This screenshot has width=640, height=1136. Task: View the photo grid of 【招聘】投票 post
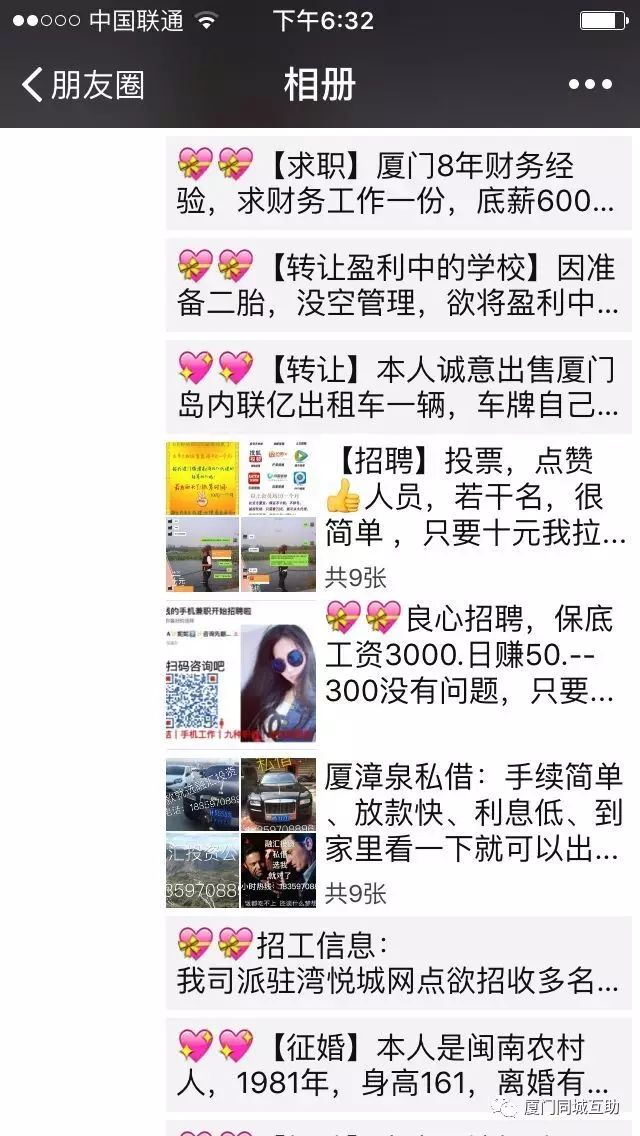click(x=241, y=517)
